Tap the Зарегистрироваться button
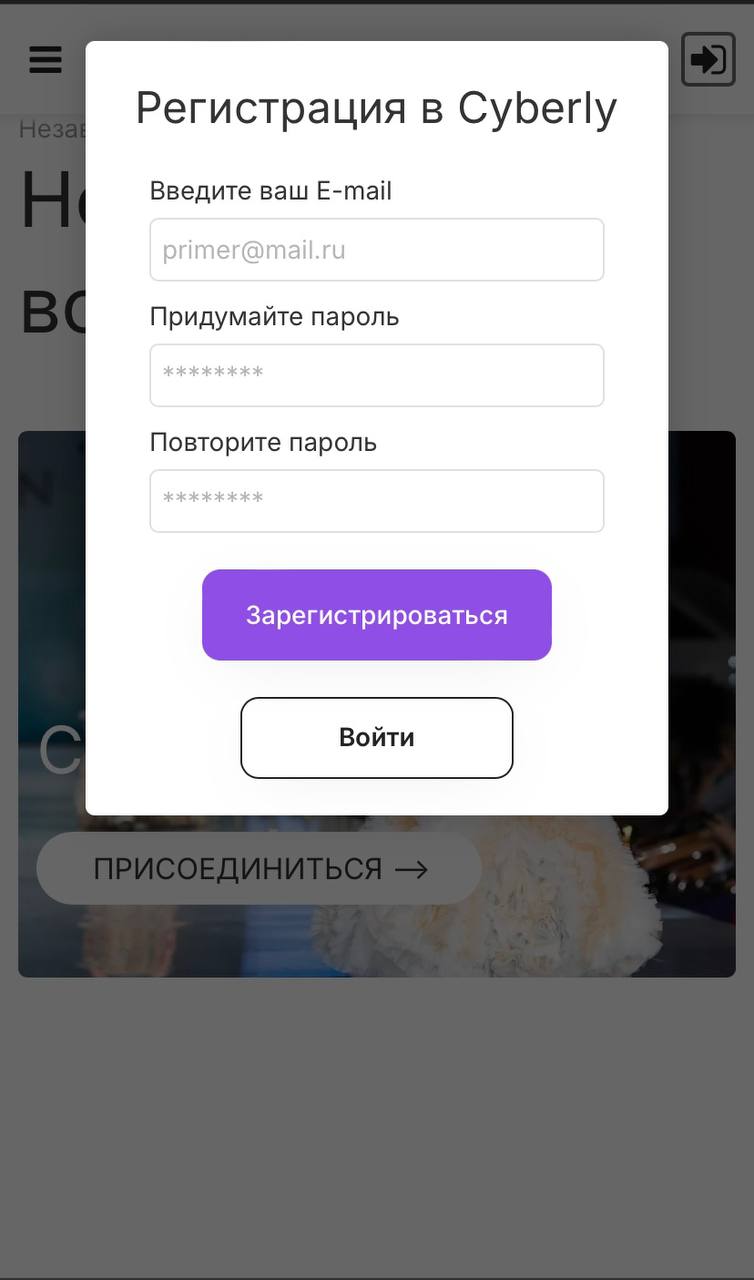754x1280 pixels. pyautogui.click(x=376, y=615)
